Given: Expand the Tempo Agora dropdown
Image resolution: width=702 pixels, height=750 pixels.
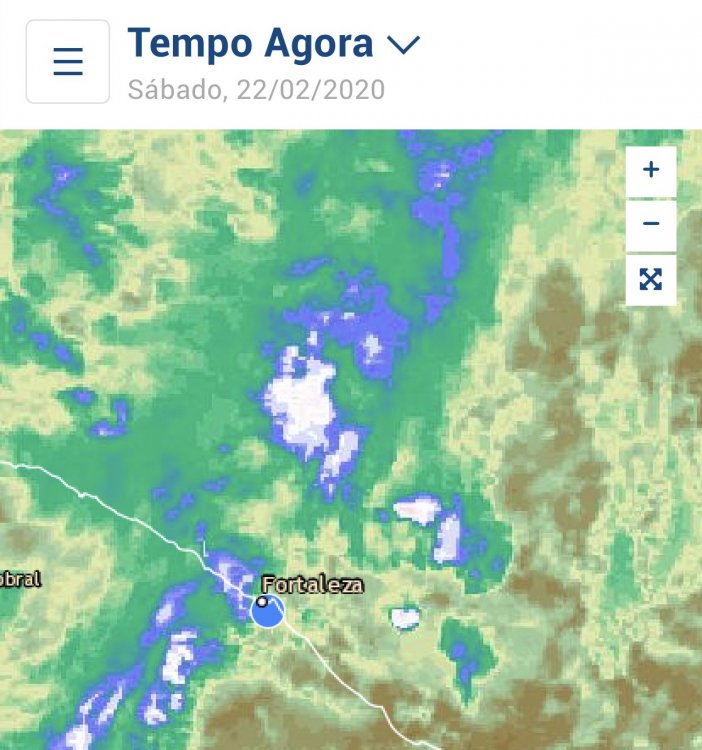Looking at the screenshot, I should click(403, 44).
